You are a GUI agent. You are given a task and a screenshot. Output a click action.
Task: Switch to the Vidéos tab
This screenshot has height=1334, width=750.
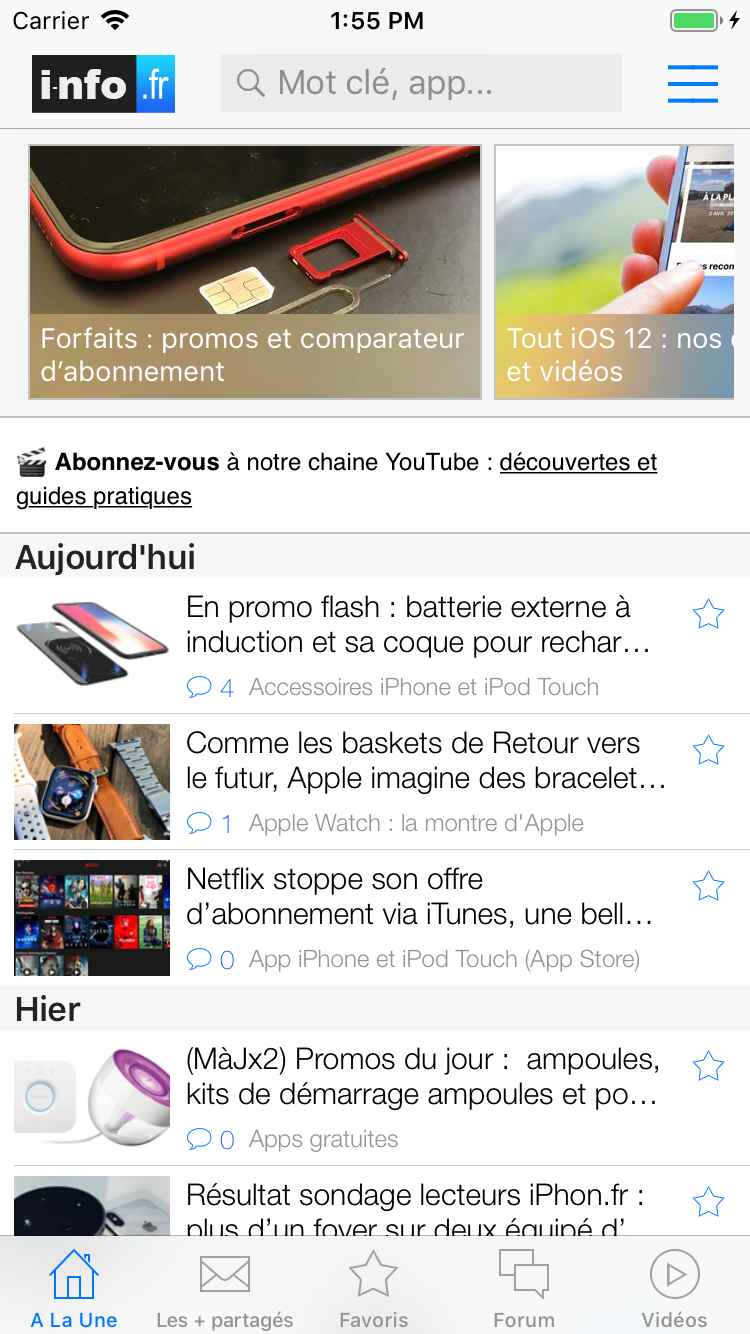point(674,1290)
